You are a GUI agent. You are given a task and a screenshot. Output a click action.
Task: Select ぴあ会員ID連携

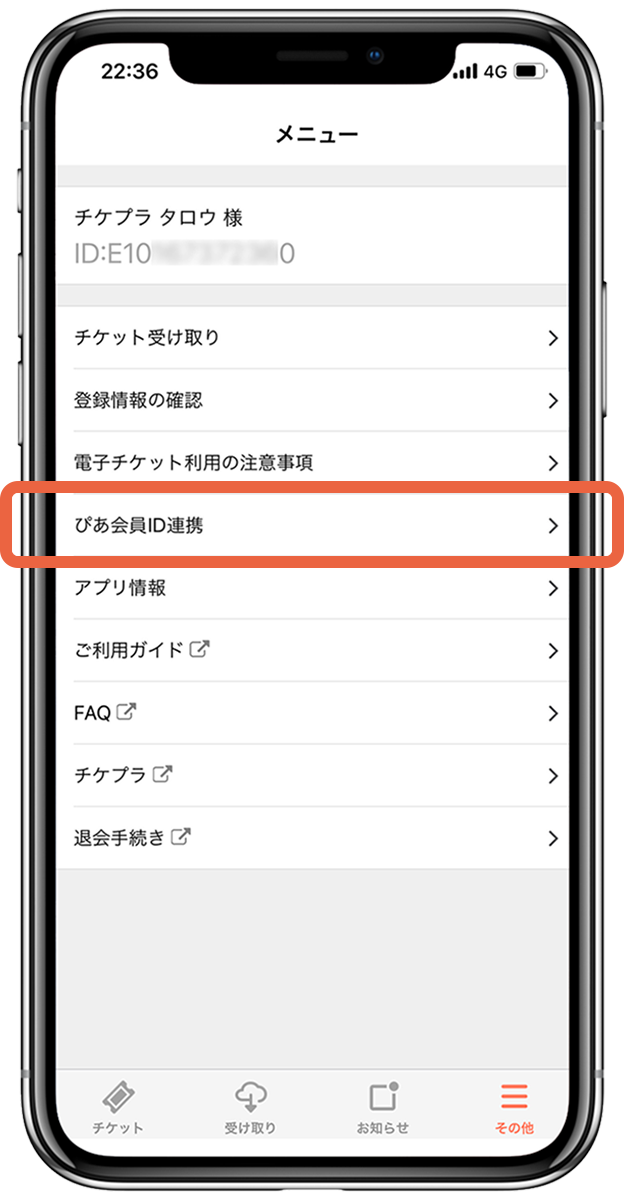(312, 525)
